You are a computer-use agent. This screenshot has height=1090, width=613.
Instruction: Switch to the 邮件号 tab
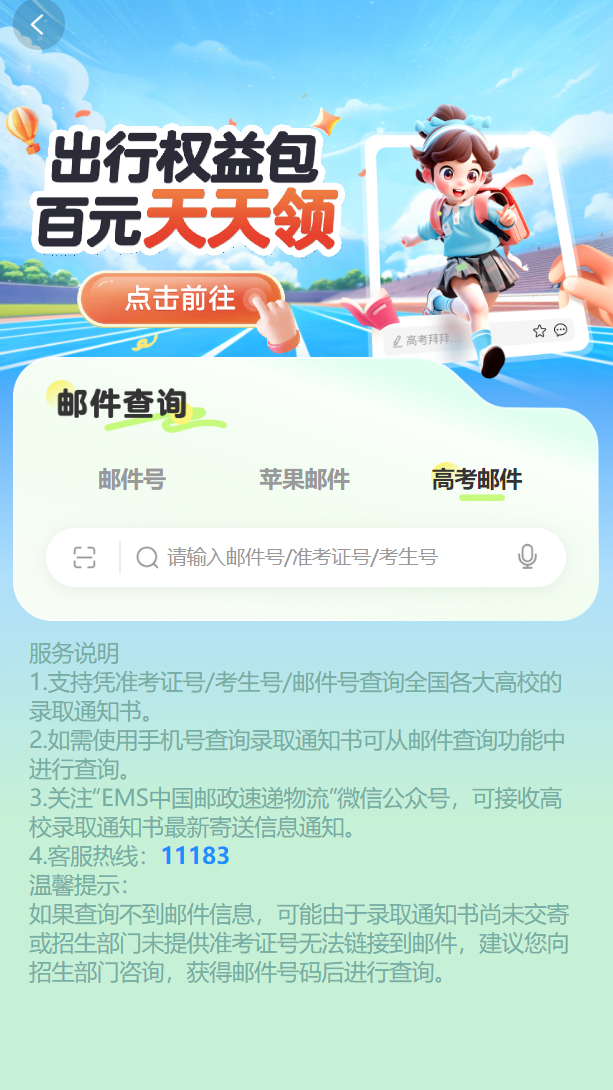pyautogui.click(x=132, y=480)
